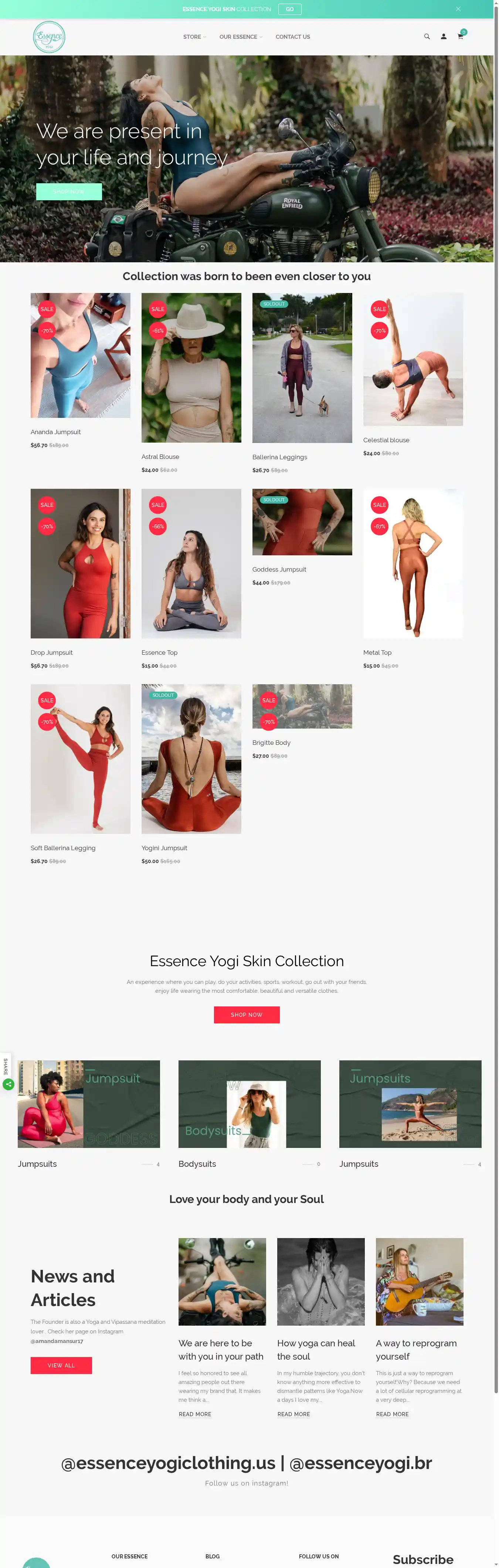Image resolution: width=499 pixels, height=1568 pixels.
Task: Tap the red Shop Now button
Action: click(246, 1015)
